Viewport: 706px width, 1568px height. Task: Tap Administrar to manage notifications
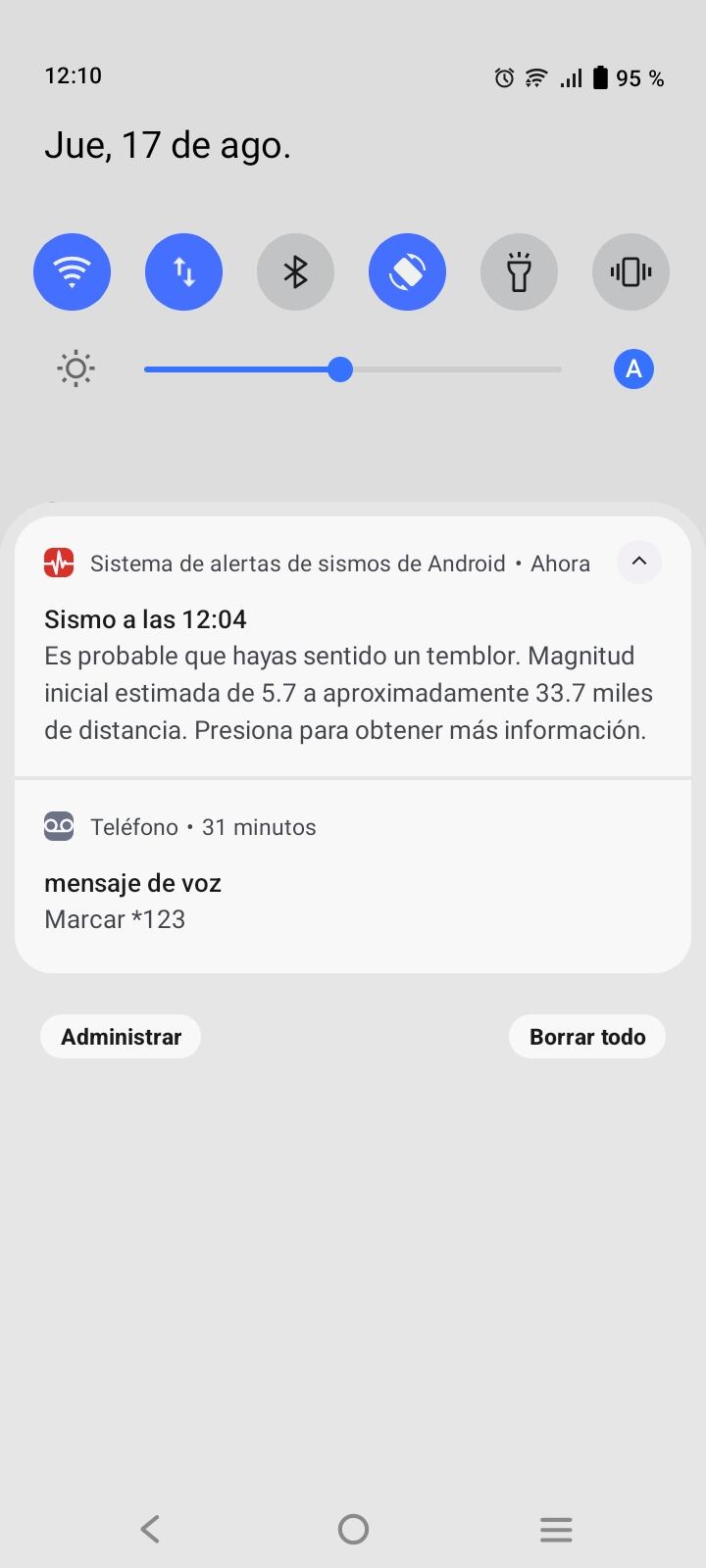pyautogui.click(x=120, y=1036)
